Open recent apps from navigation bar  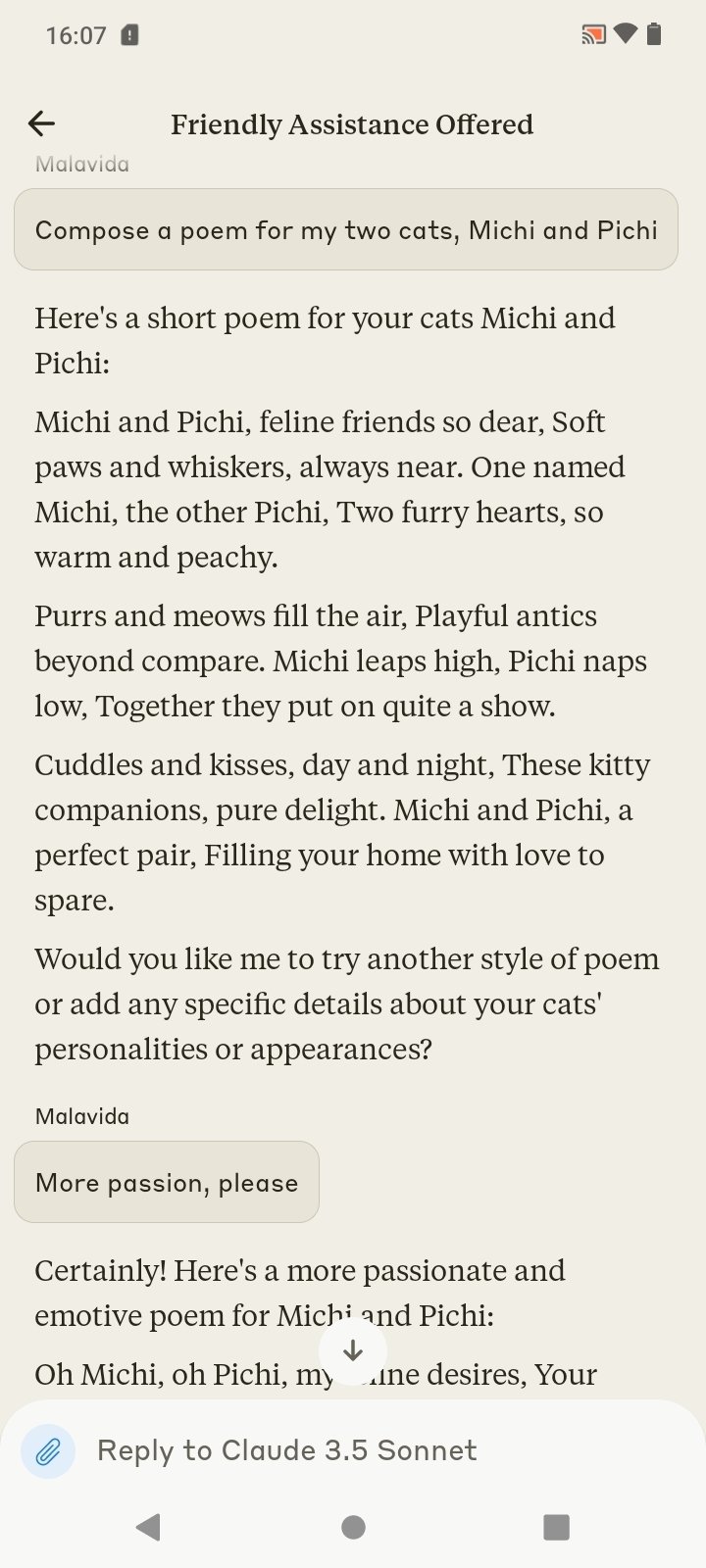(556, 1527)
